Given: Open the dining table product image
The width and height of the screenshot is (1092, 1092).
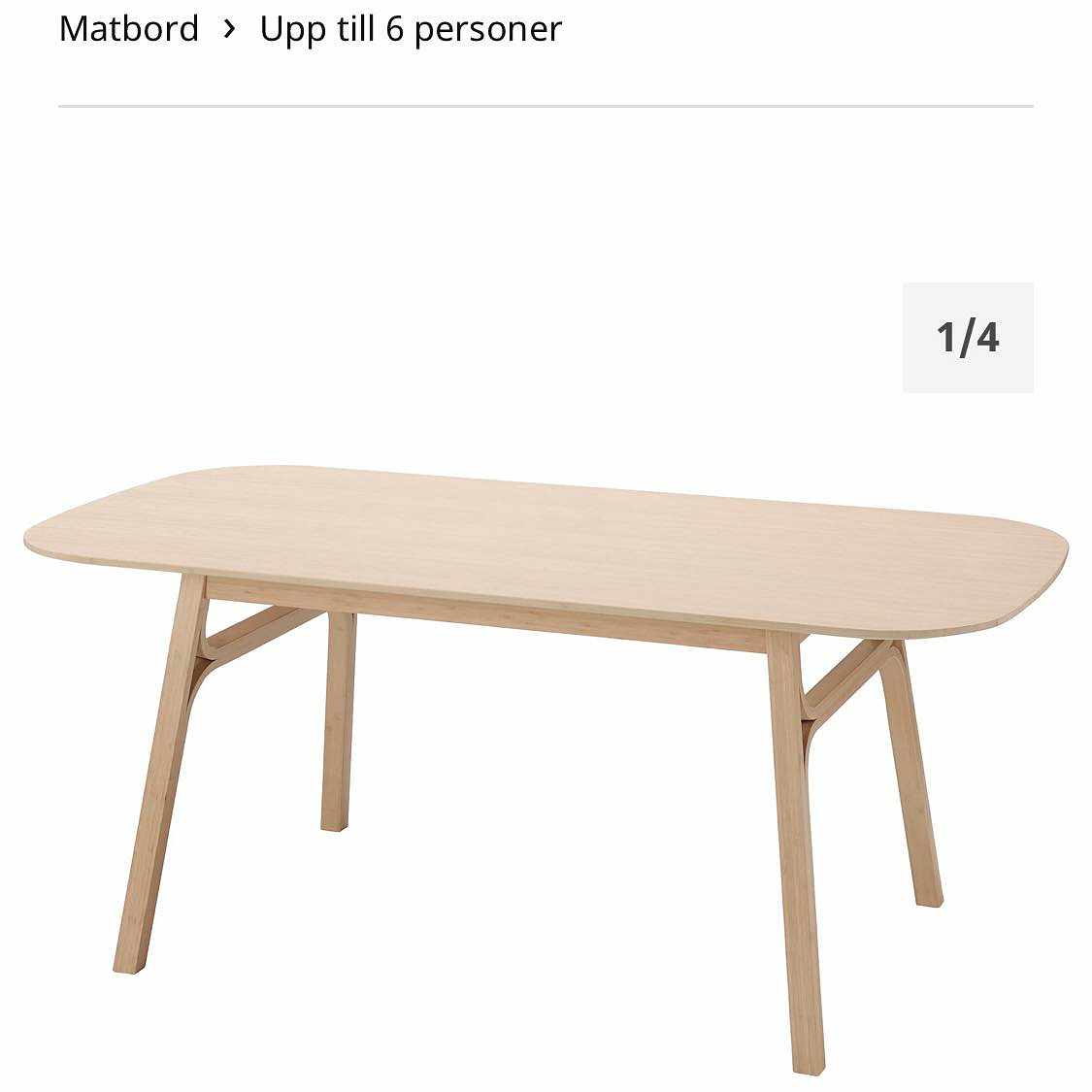Looking at the screenshot, I should tap(544, 699).
